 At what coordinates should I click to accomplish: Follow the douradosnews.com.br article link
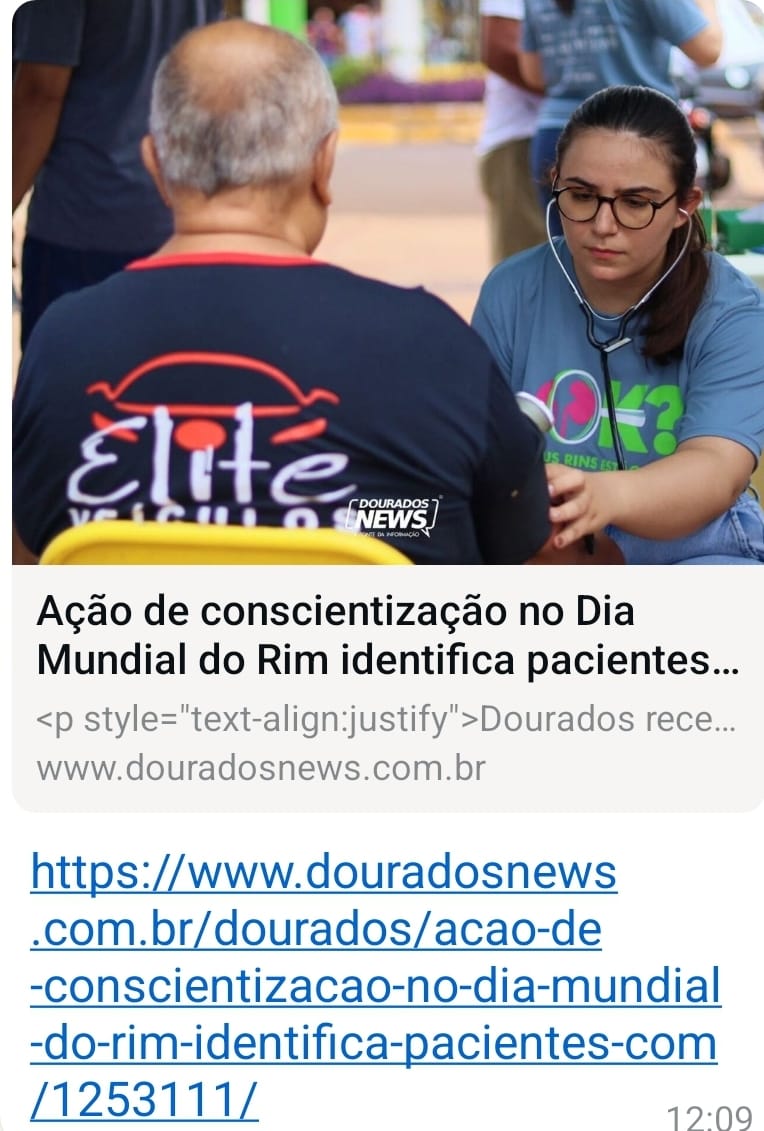375,986
